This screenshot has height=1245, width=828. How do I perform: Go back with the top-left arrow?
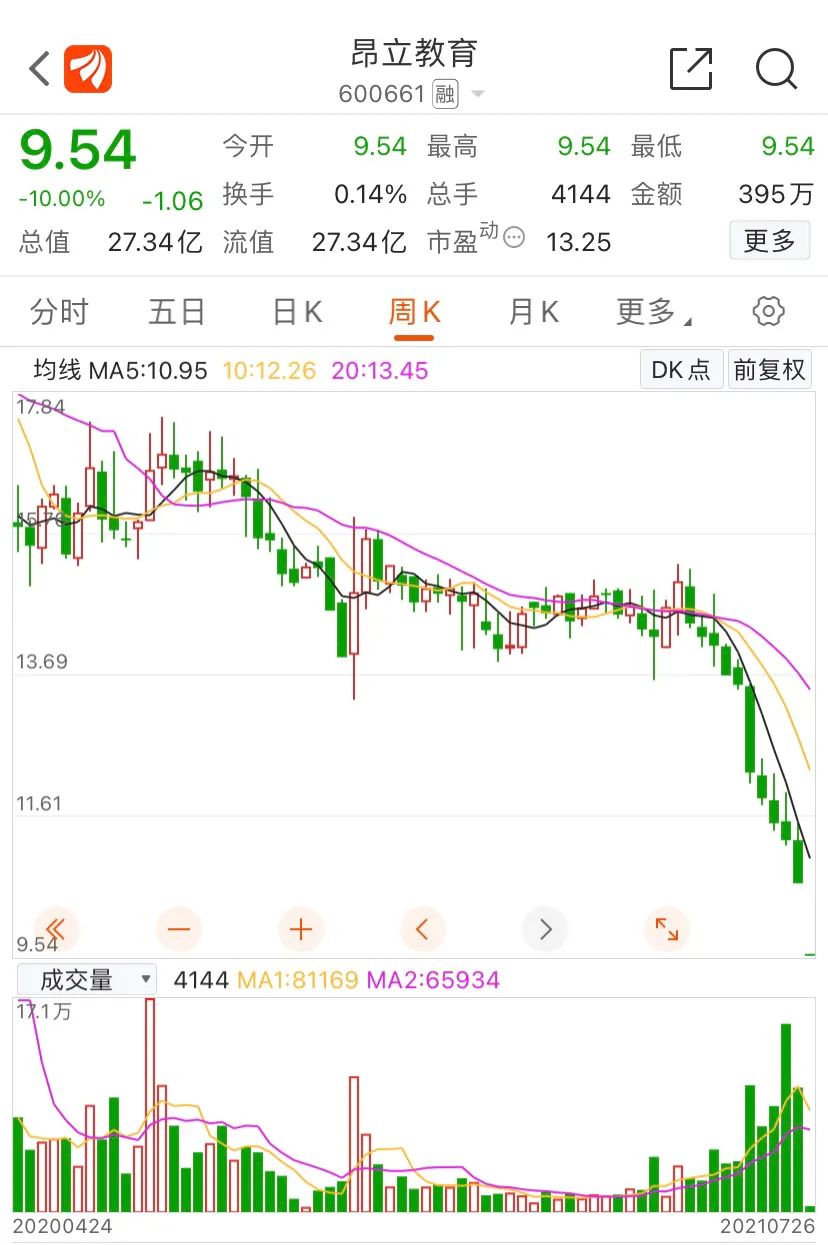tap(40, 70)
